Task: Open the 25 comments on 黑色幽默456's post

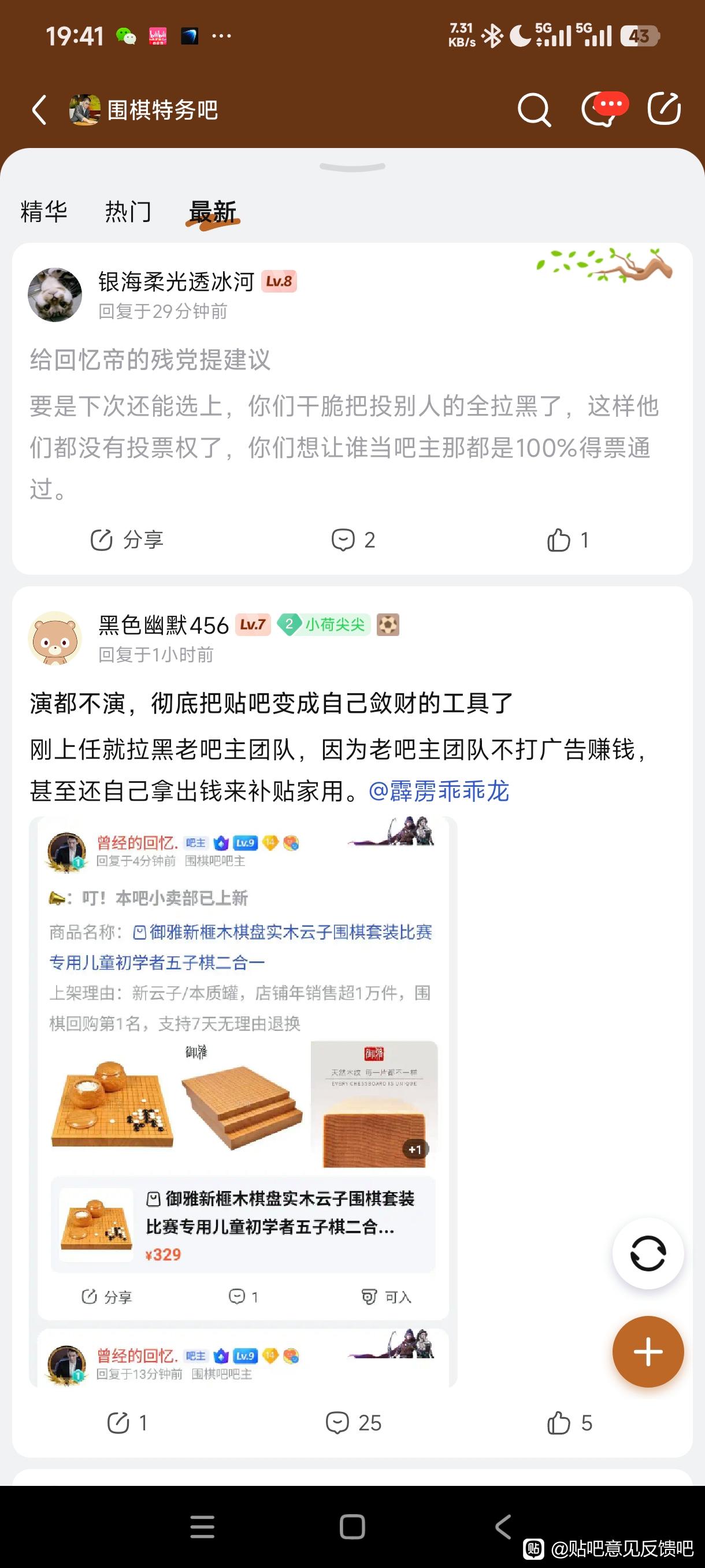Action: point(354,1423)
